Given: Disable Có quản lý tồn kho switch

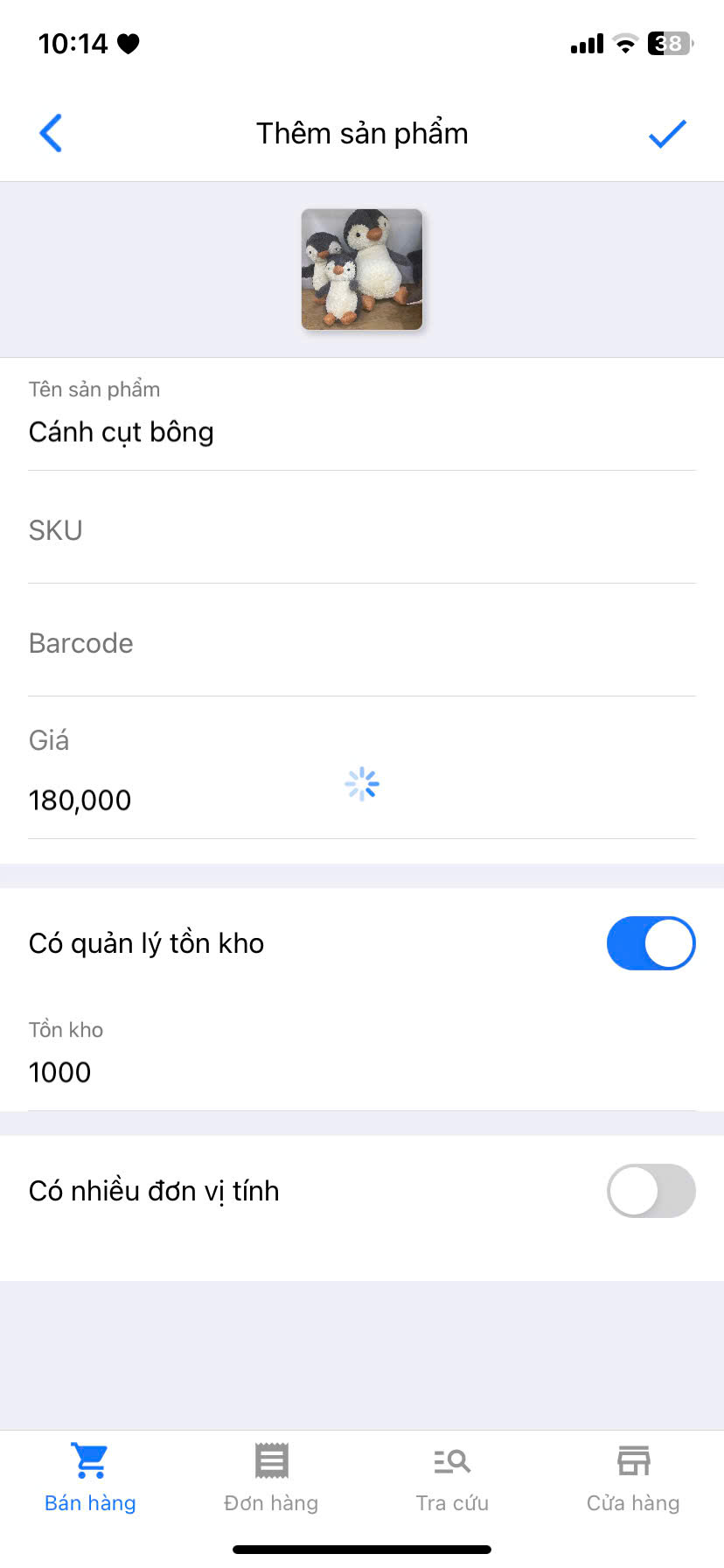Looking at the screenshot, I should (651, 943).
